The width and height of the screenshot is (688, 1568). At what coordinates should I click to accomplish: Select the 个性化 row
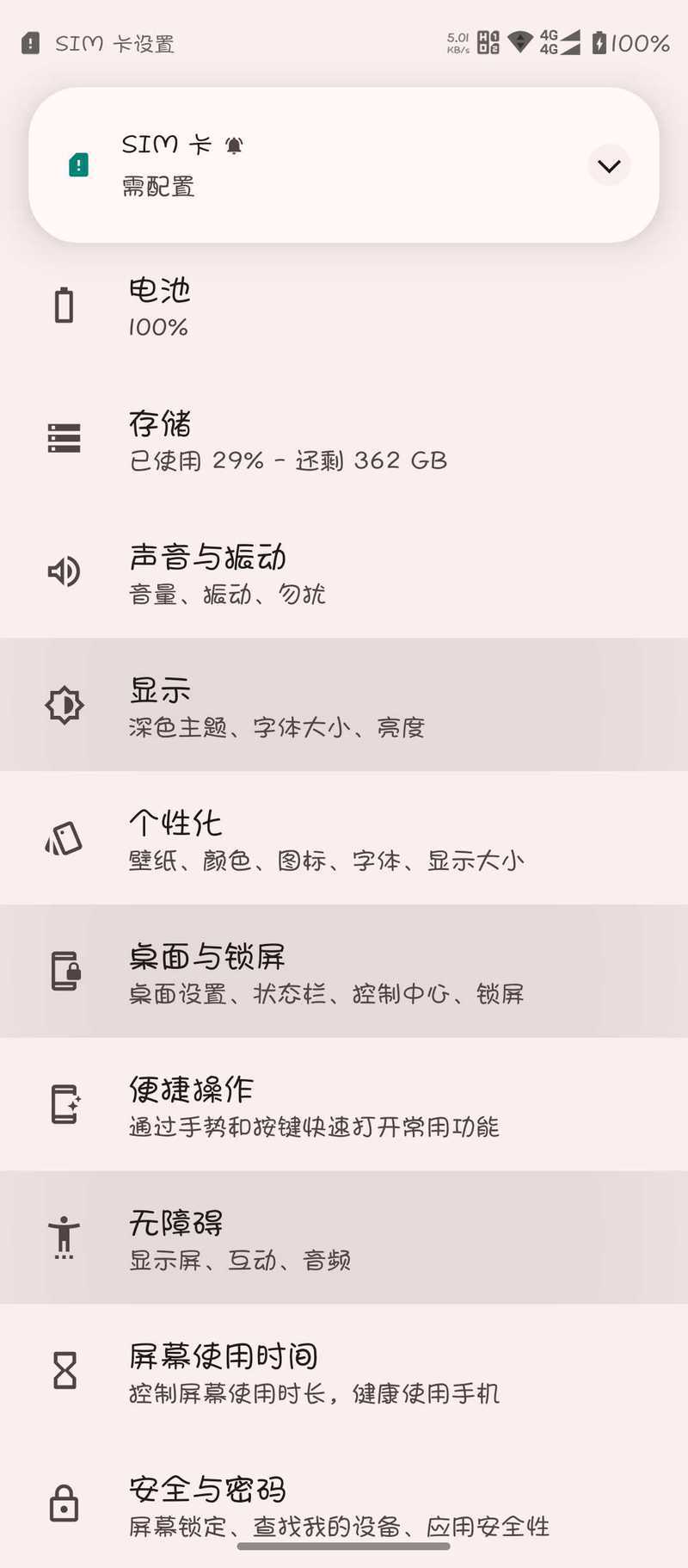tap(344, 839)
